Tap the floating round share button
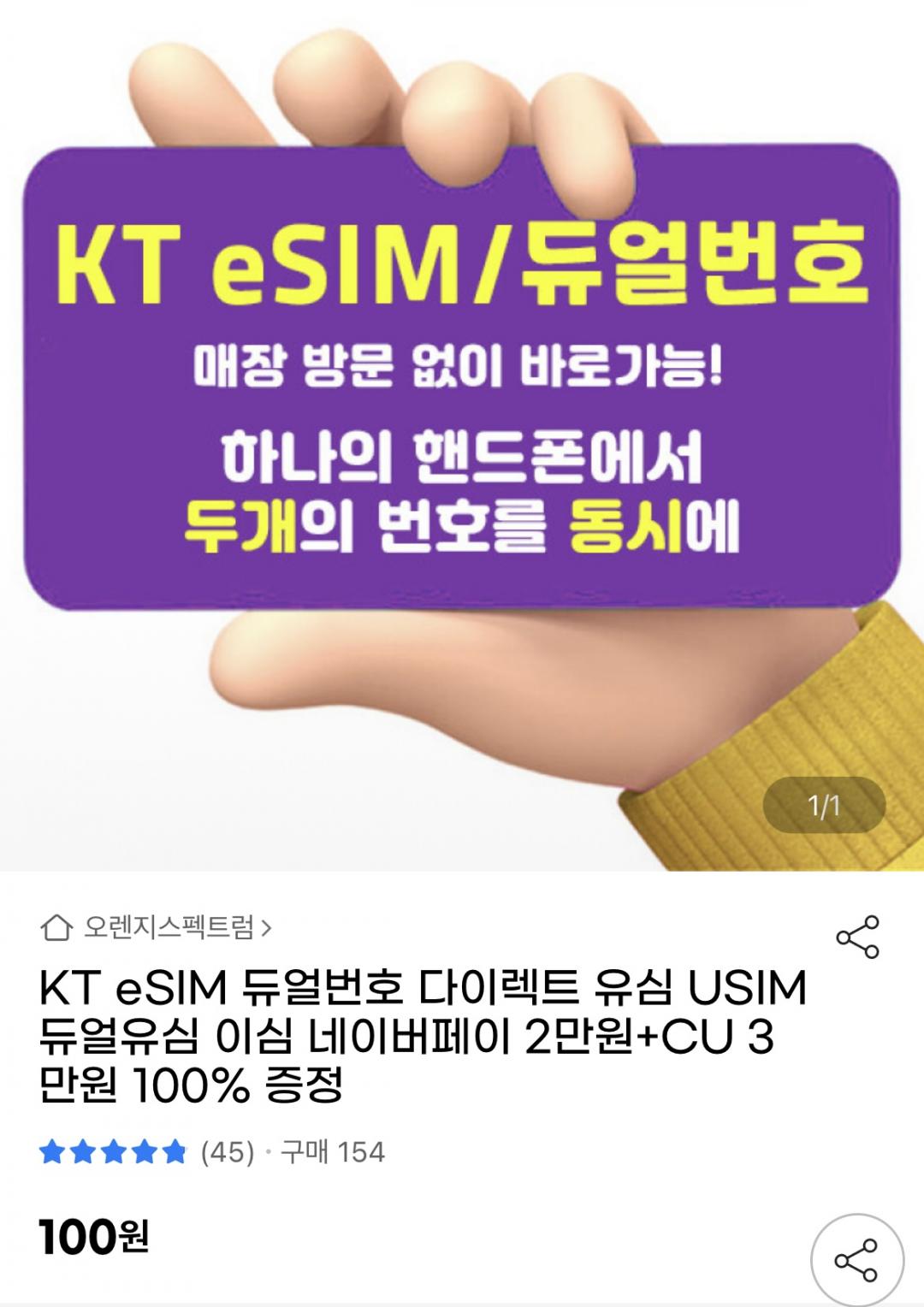This screenshot has width=924, height=1307. coord(856,1259)
